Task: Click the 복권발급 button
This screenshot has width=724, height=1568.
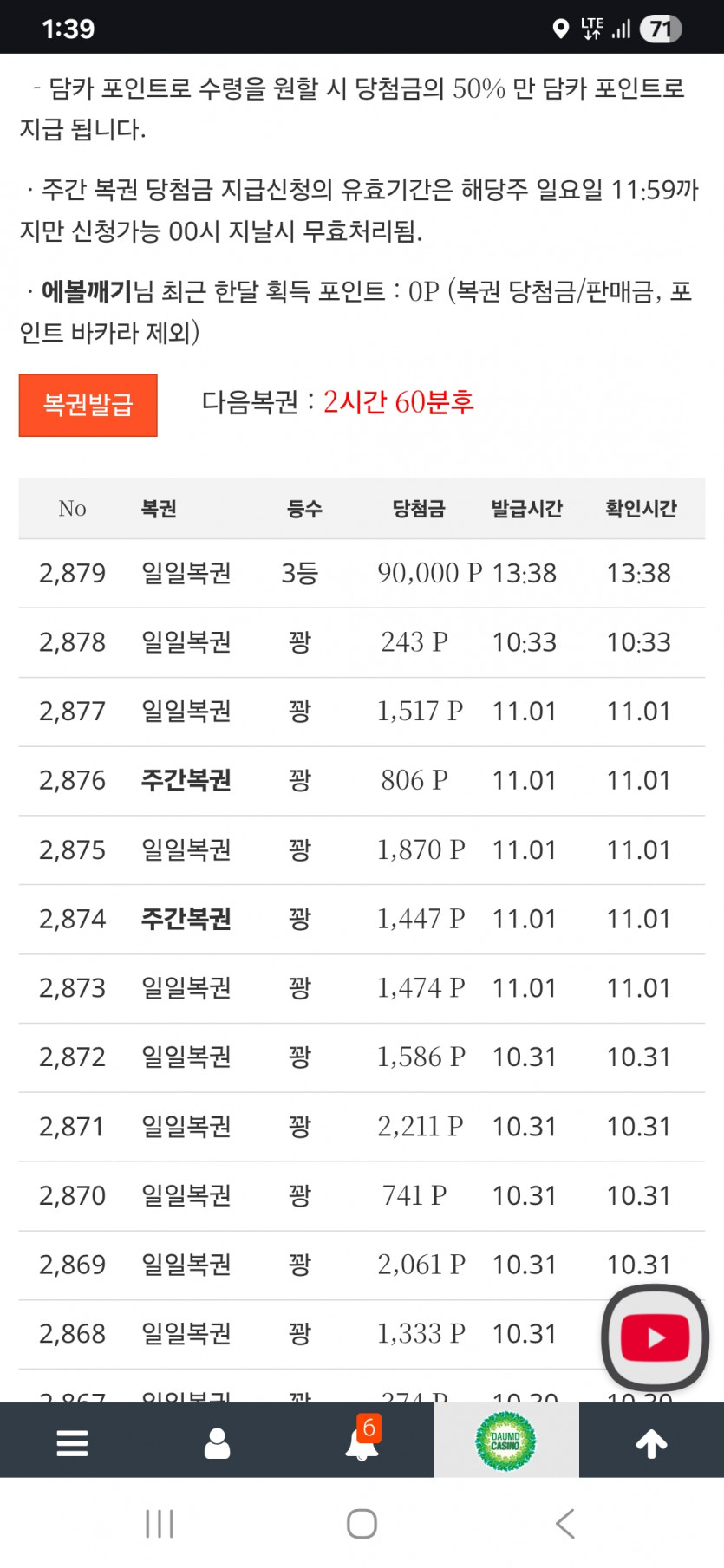Action: 88,405
